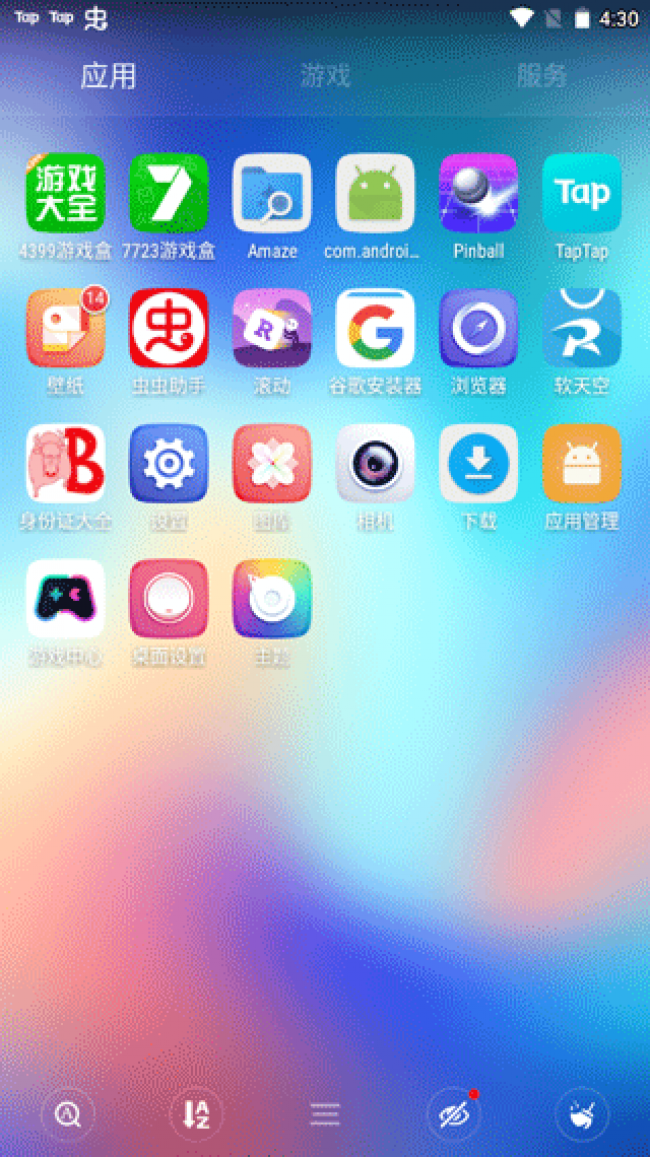Open 设置 settings app
Image resolution: width=650 pixels, height=1157 pixels.
[169, 464]
